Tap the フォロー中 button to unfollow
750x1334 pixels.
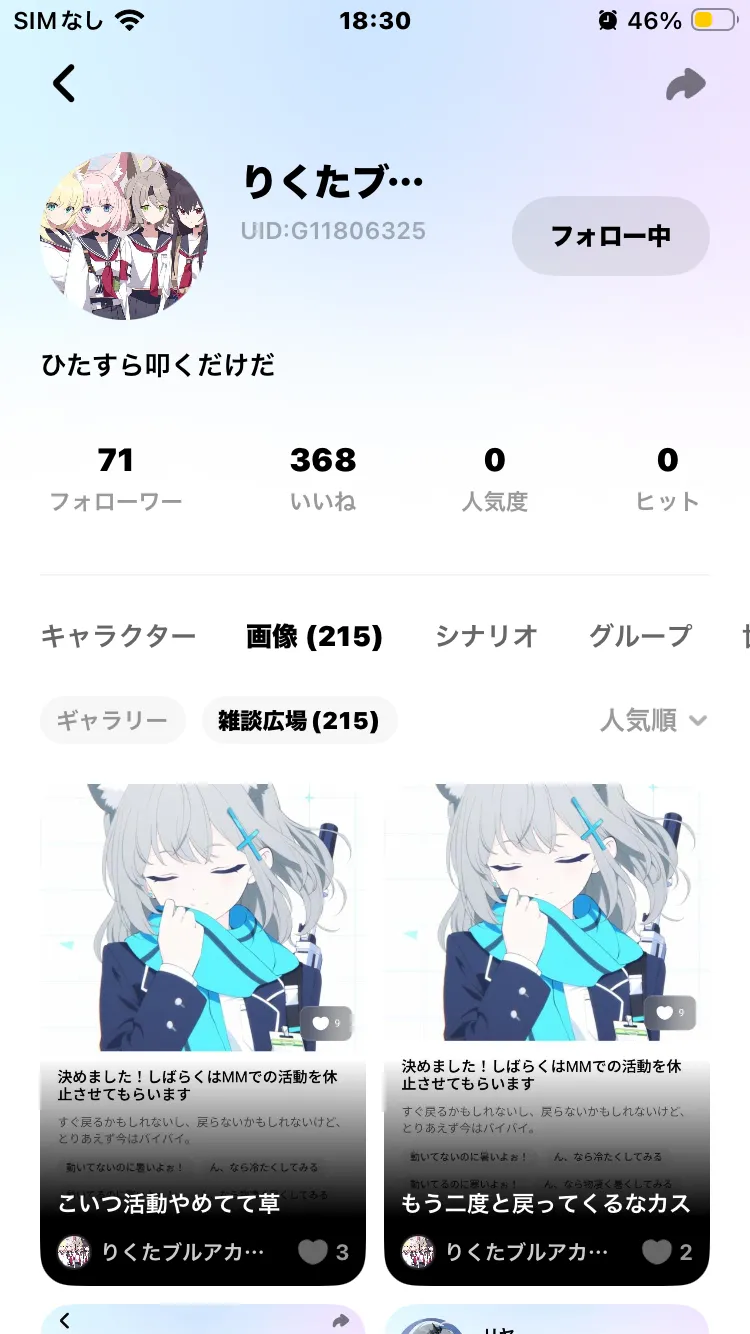pos(610,236)
